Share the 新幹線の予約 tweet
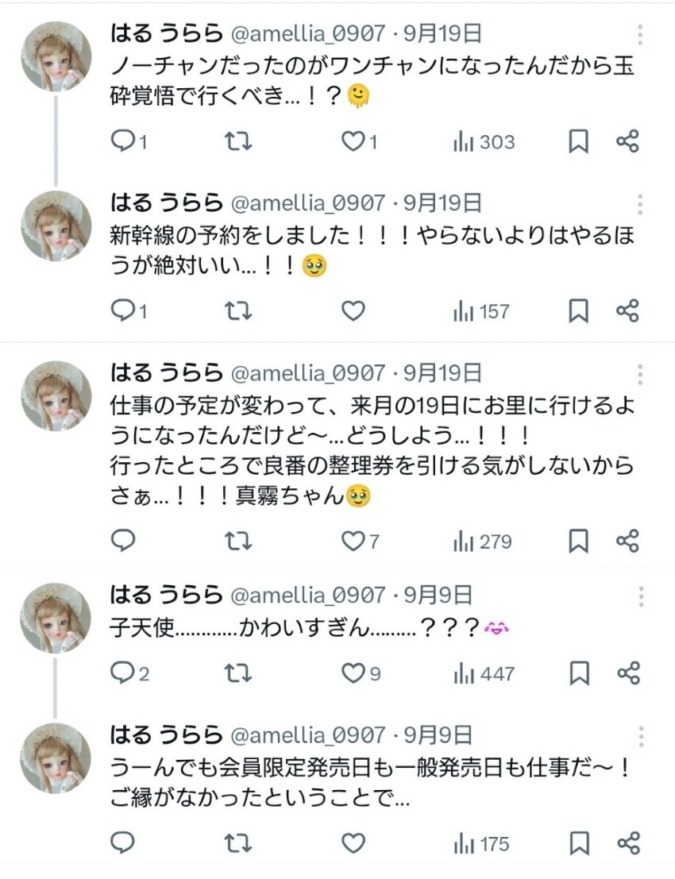This screenshot has height=879, width=675. [x=628, y=311]
